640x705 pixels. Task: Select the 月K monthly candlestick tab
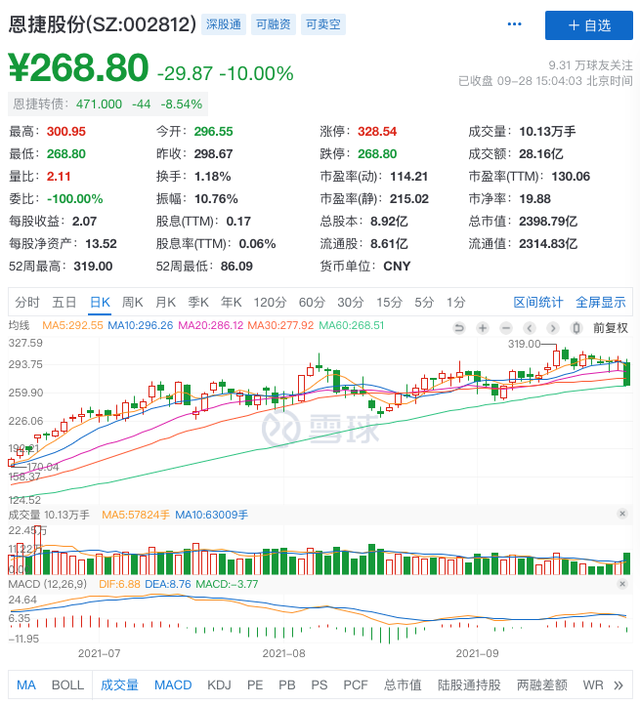point(165,302)
